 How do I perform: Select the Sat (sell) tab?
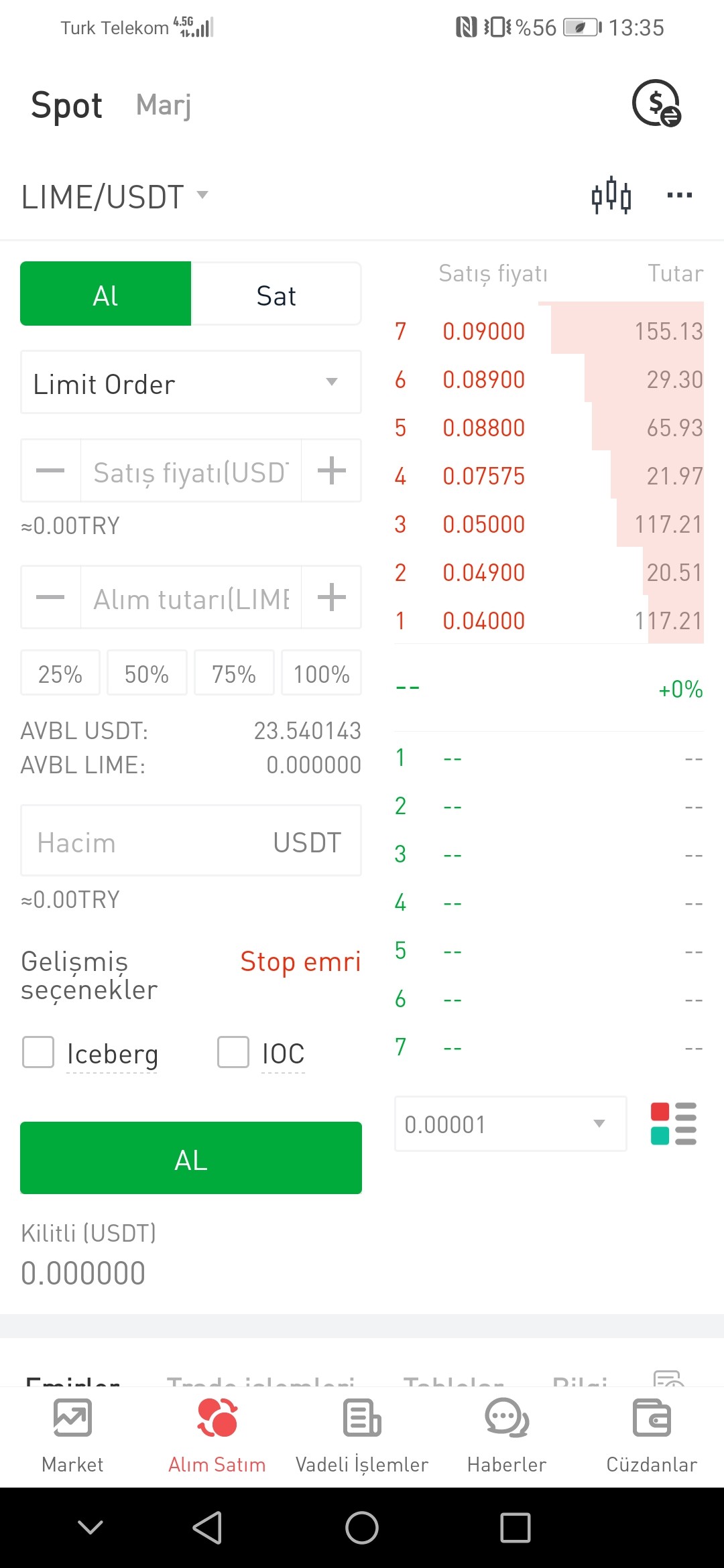pos(276,295)
